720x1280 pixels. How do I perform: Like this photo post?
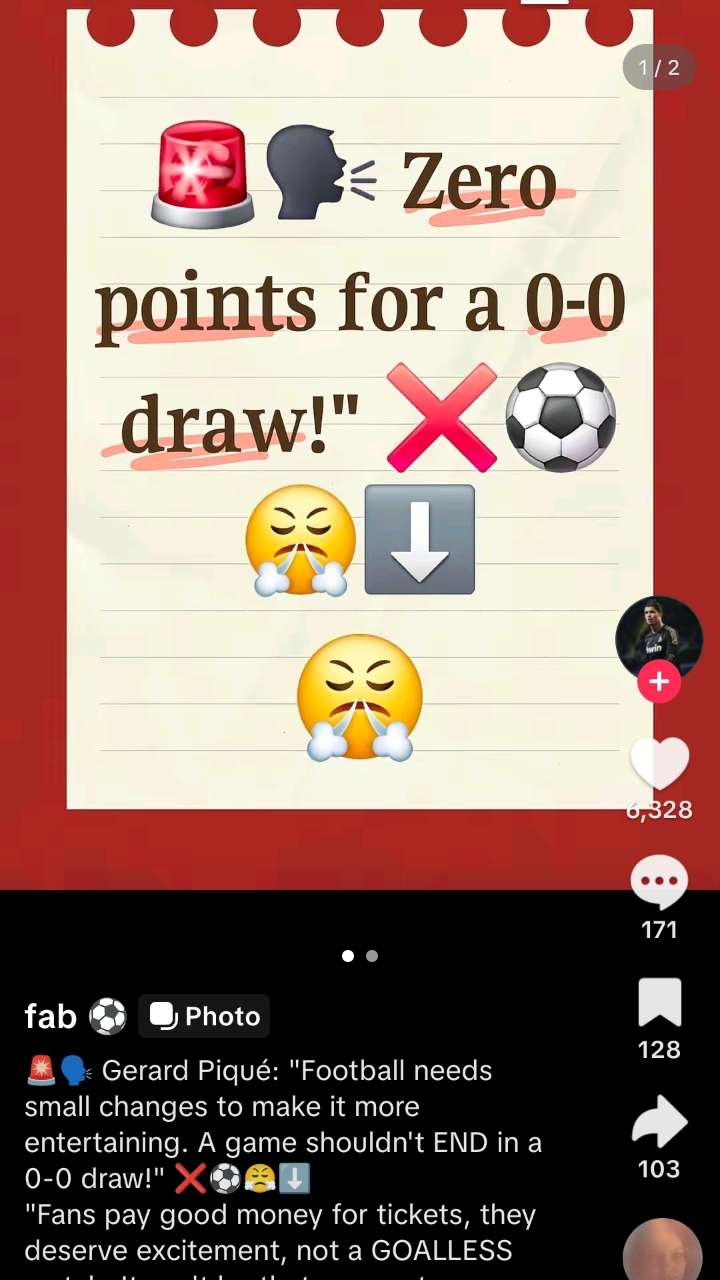659,765
